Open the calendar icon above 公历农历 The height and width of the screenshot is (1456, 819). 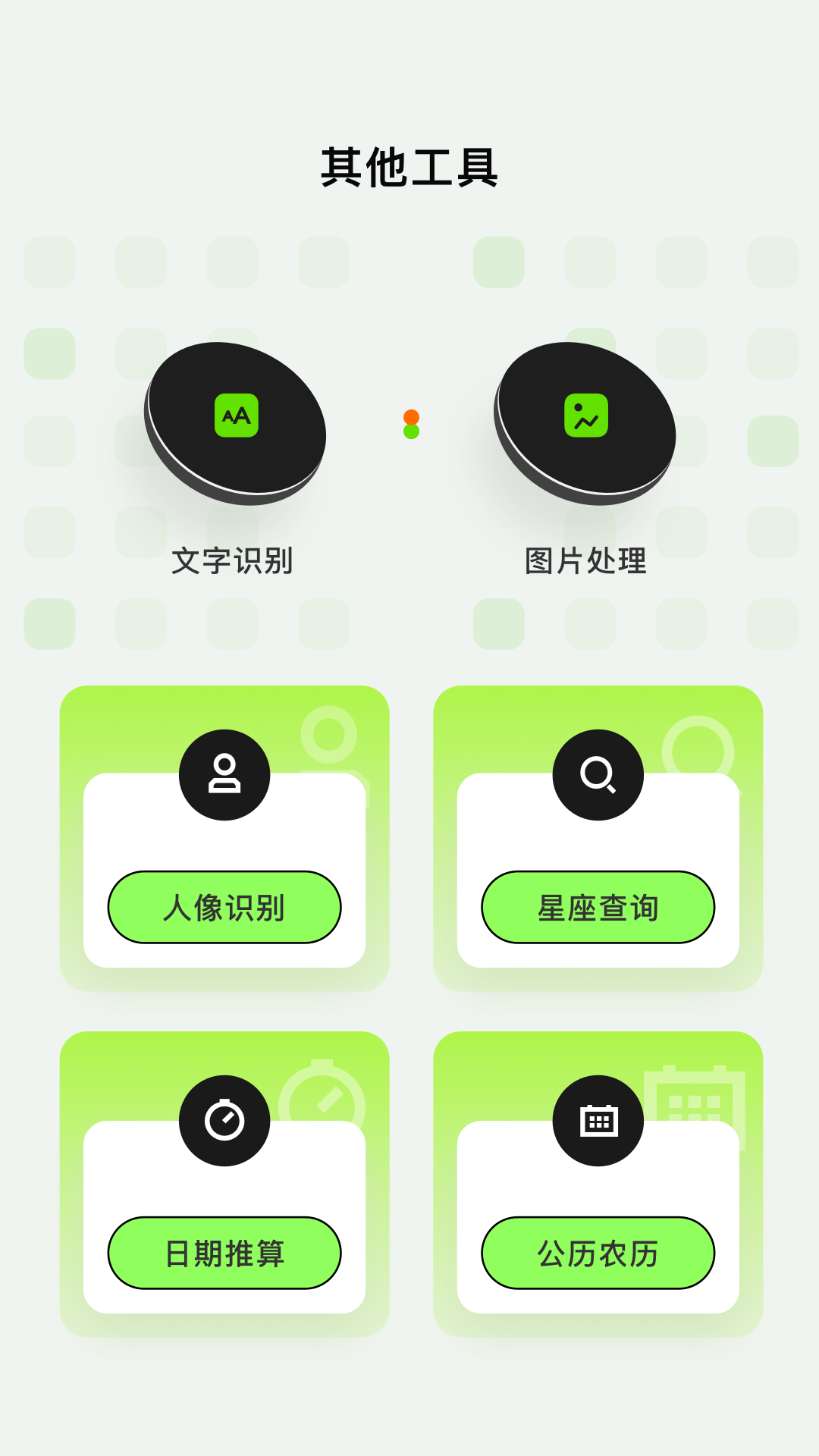click(x=598, y=1120)
